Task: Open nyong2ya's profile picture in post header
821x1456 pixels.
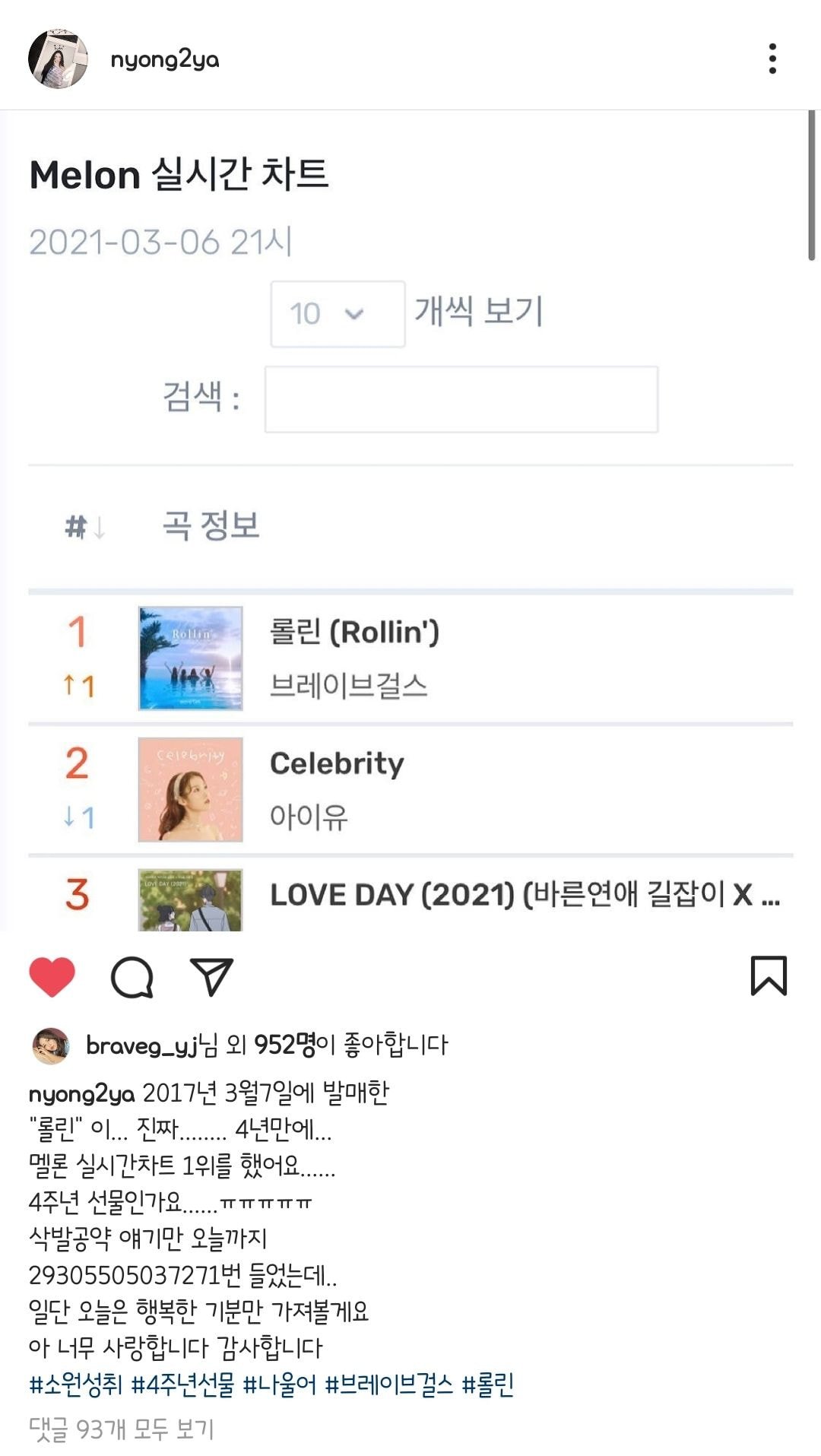Action: click(58, 59)
